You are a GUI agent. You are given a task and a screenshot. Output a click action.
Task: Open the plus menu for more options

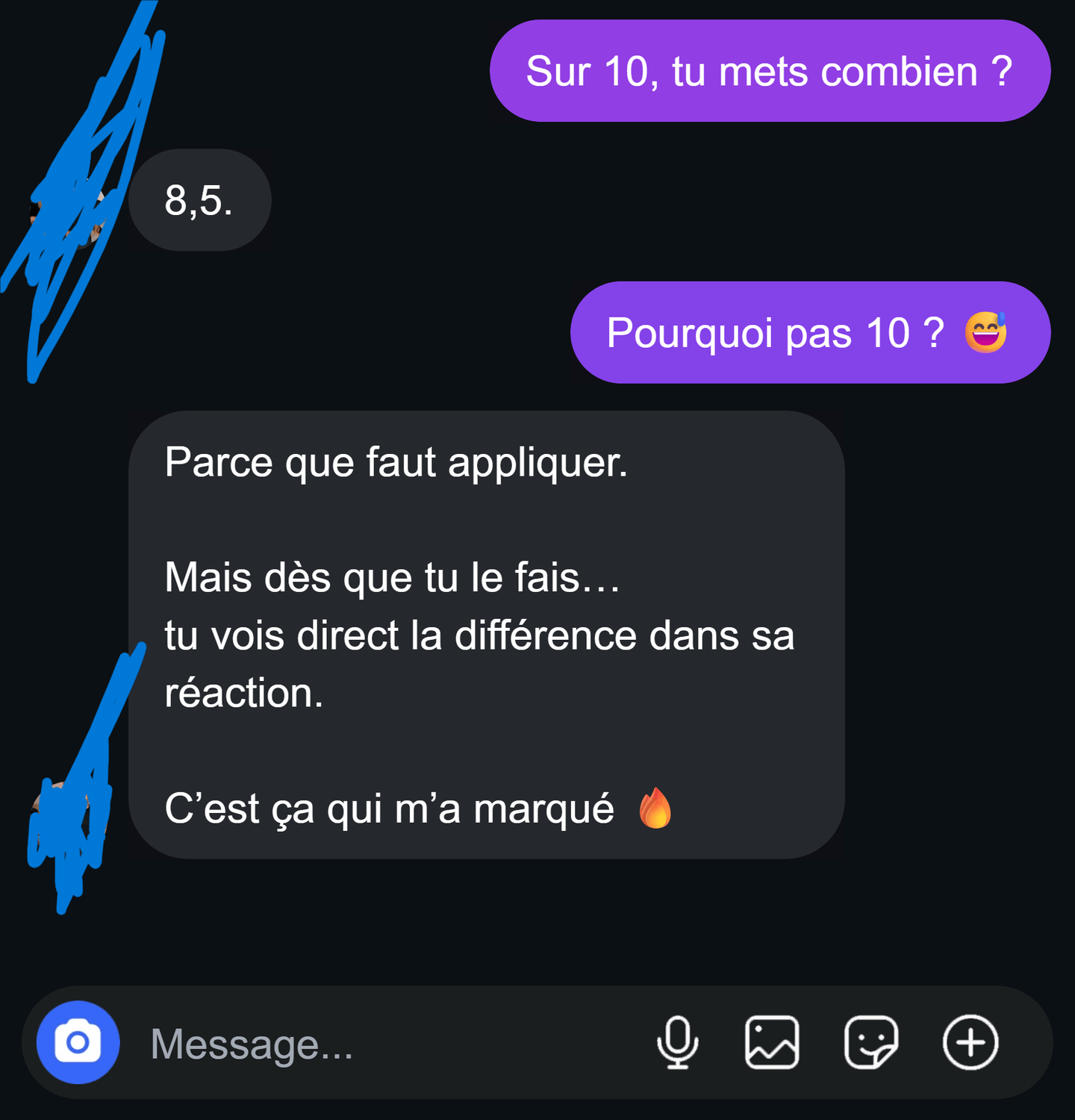coord(970,1042)
